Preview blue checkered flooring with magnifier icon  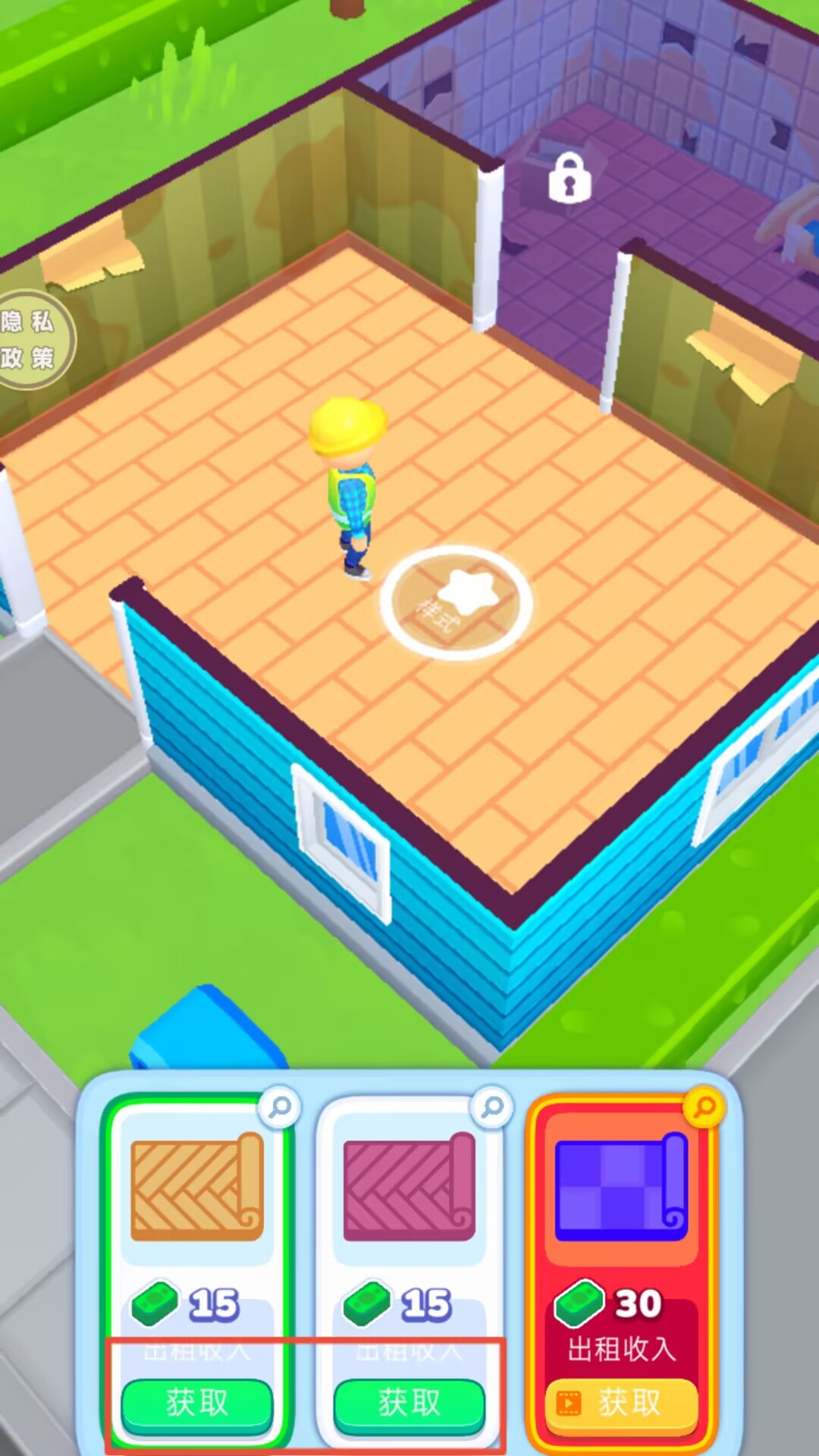click(704, 1107)
